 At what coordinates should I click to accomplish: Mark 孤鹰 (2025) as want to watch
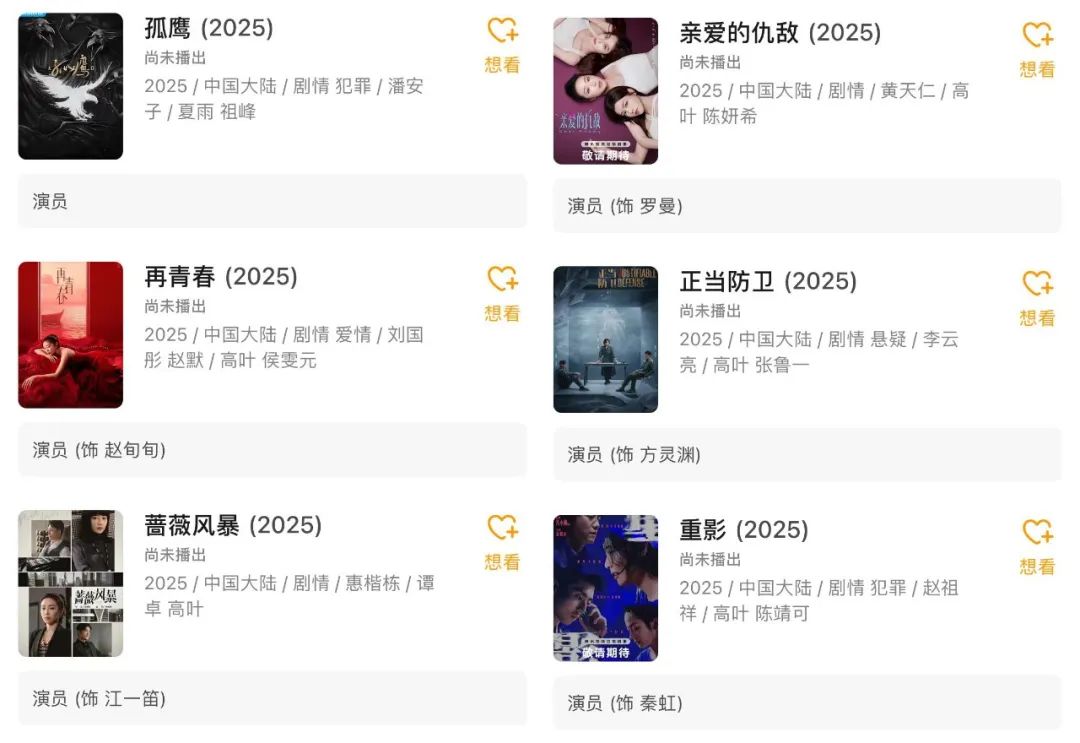502,45
